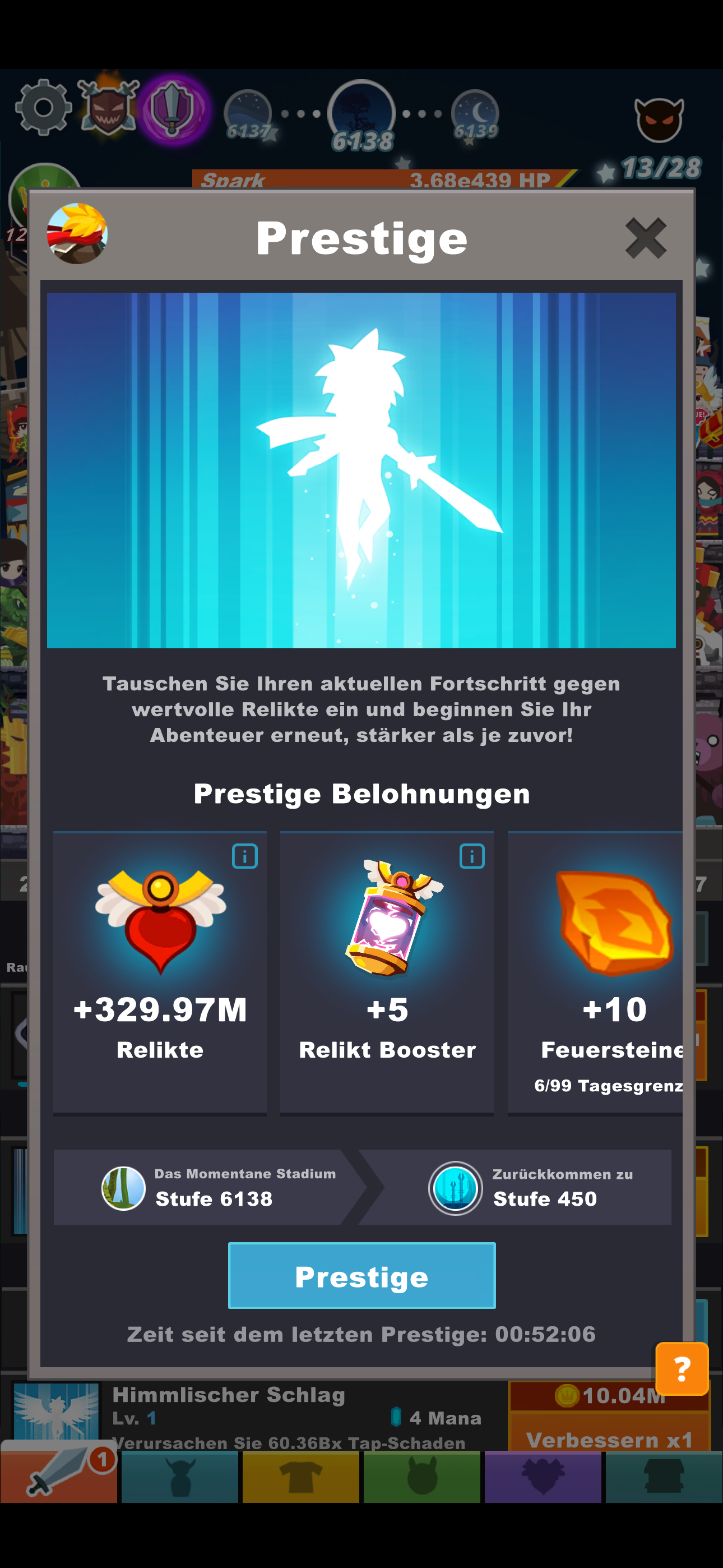Open info for Relikte reward
This screenshot has height=1568, width=723.
245,856
